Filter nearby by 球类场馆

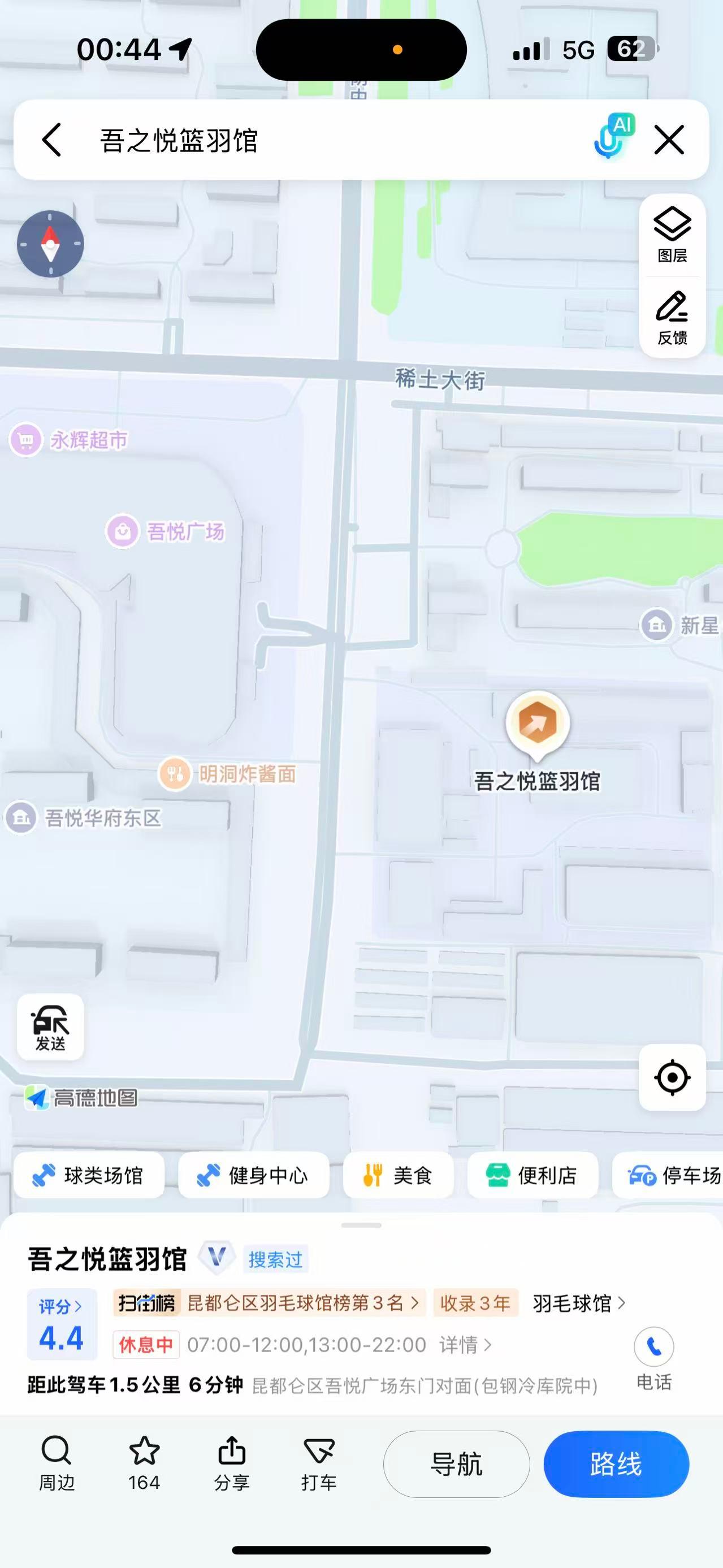point(89,1175)
